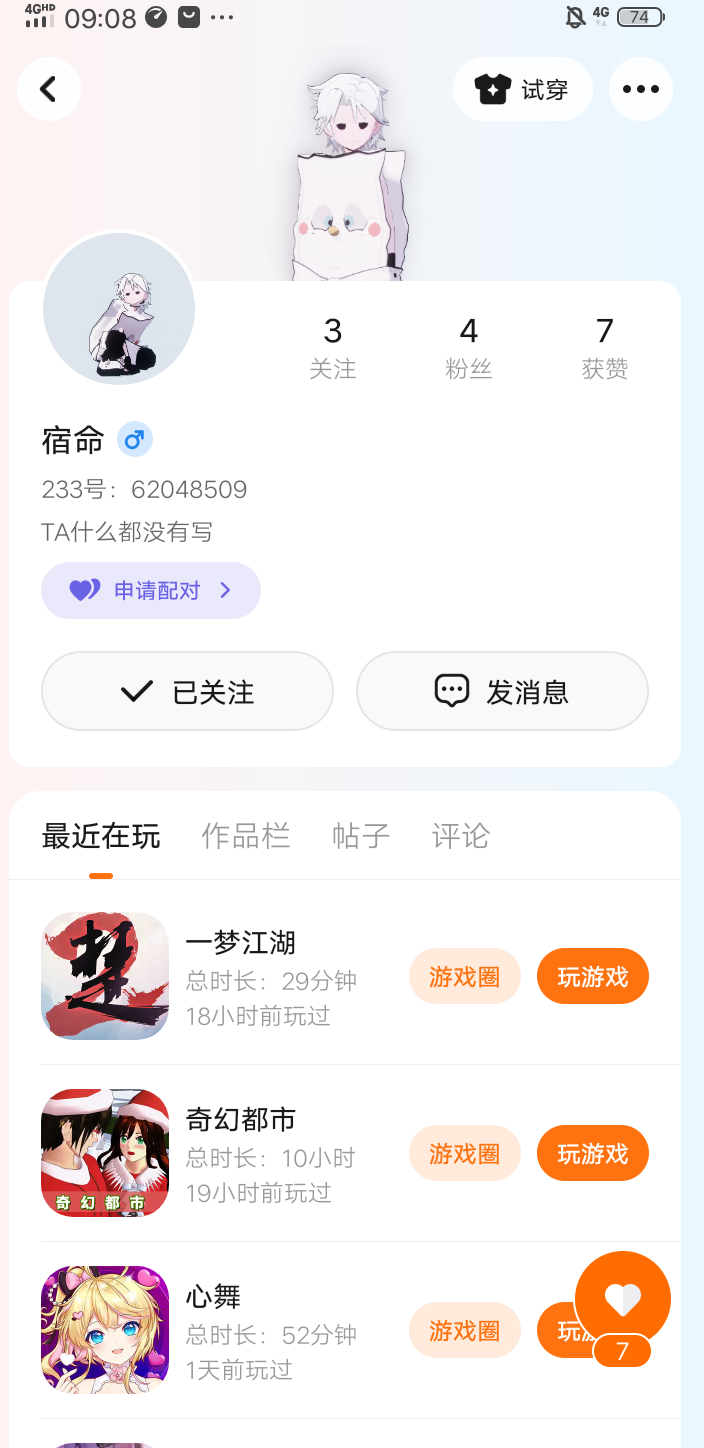
Task: Open the three-dot overflow menu
Action: [640, 89]
